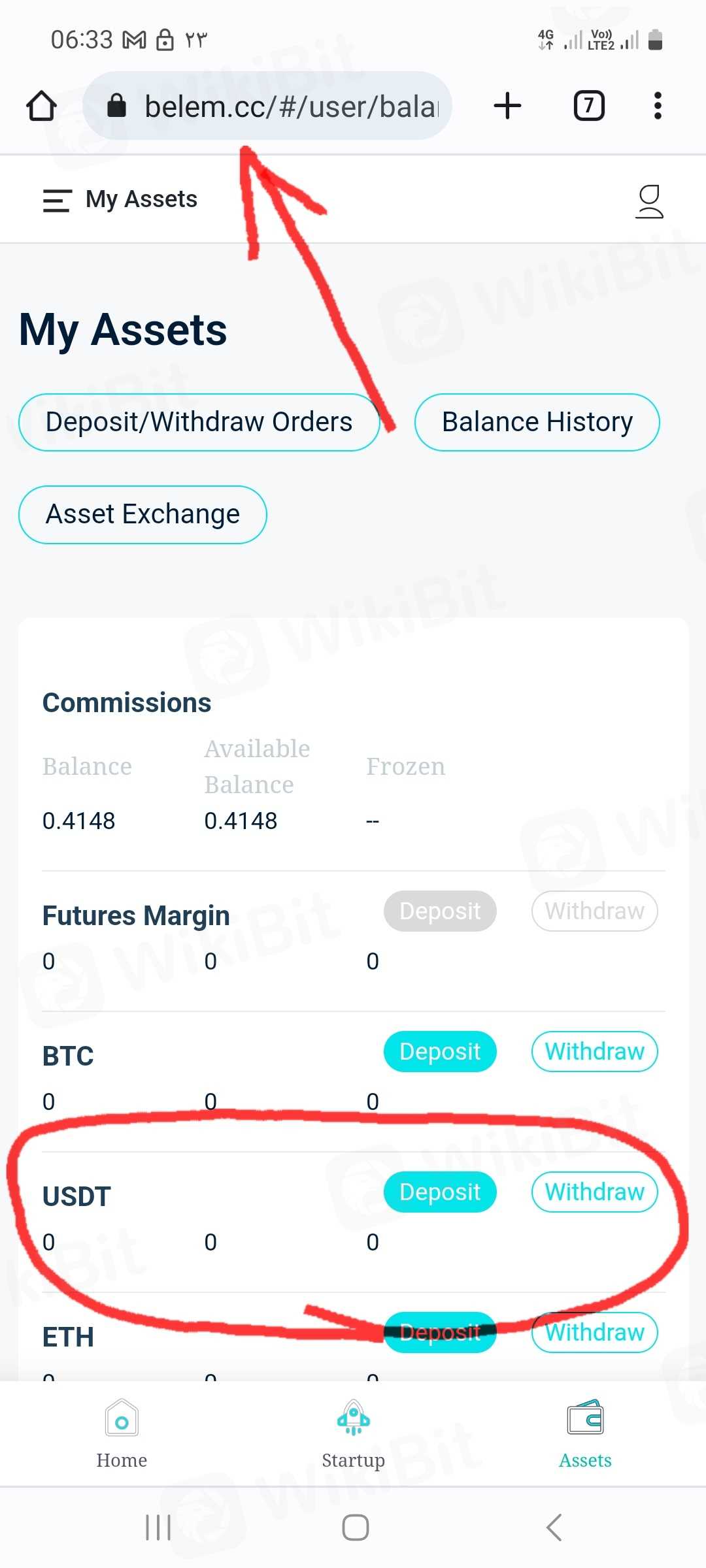Image resolution: width=706 pixels, height=1568 pixels.
Task: Open the My Assets drawer menu
Action: 57,200
